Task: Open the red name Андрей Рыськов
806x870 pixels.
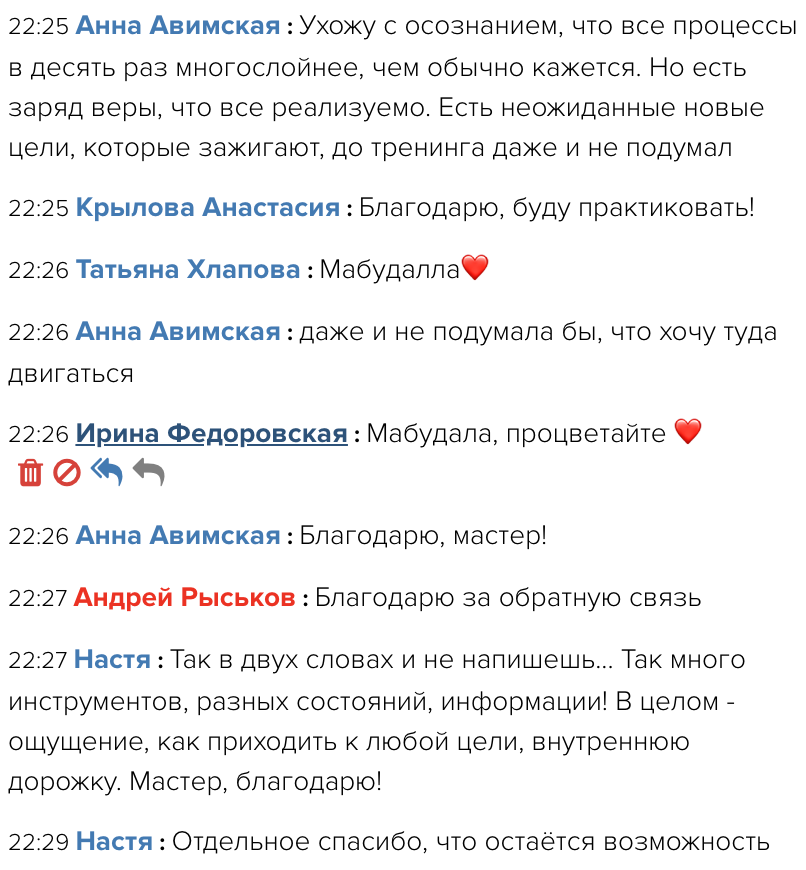Action: [x=184, y=598]
